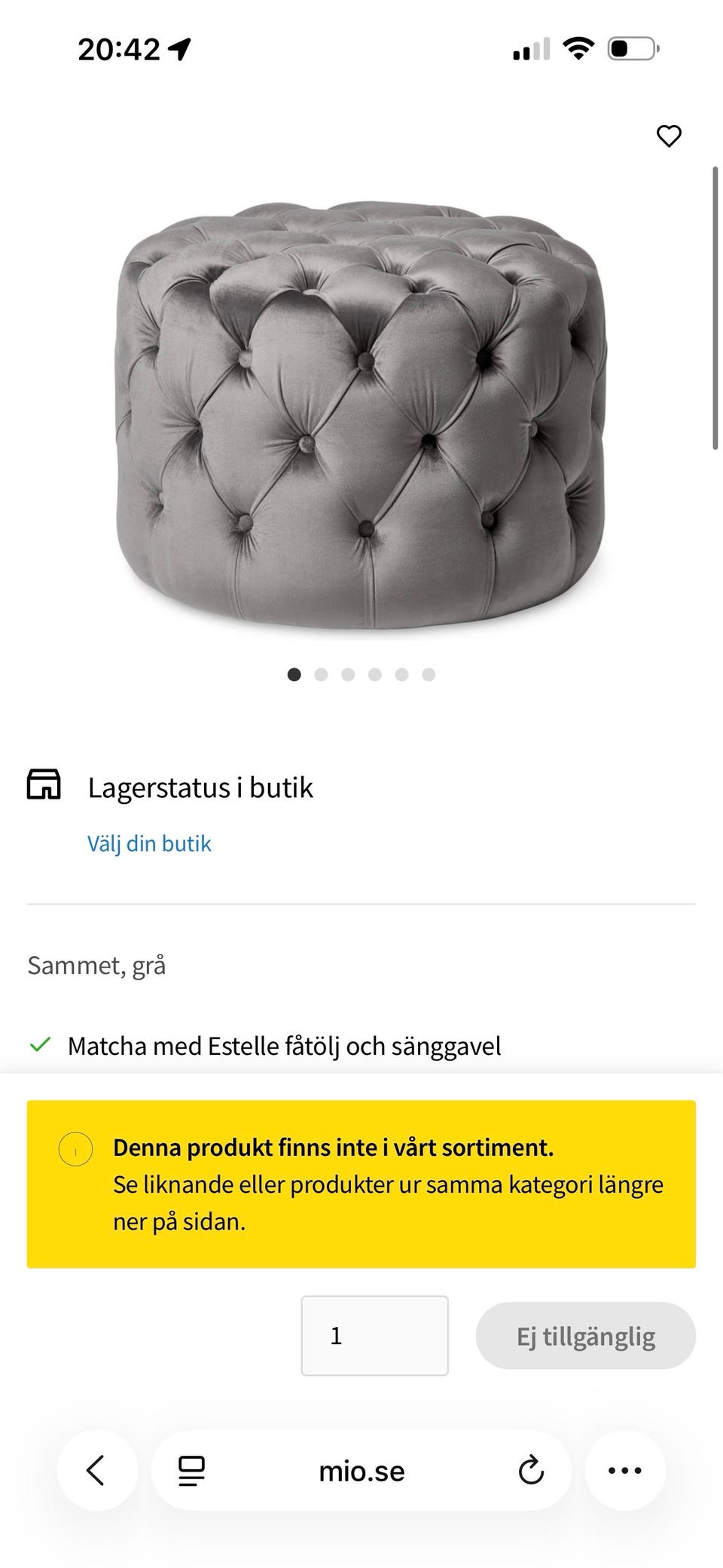The image size is (723, 1568).
Task: Tap the store icon beside Lagerstatus i butik
Action: point(44,784)
